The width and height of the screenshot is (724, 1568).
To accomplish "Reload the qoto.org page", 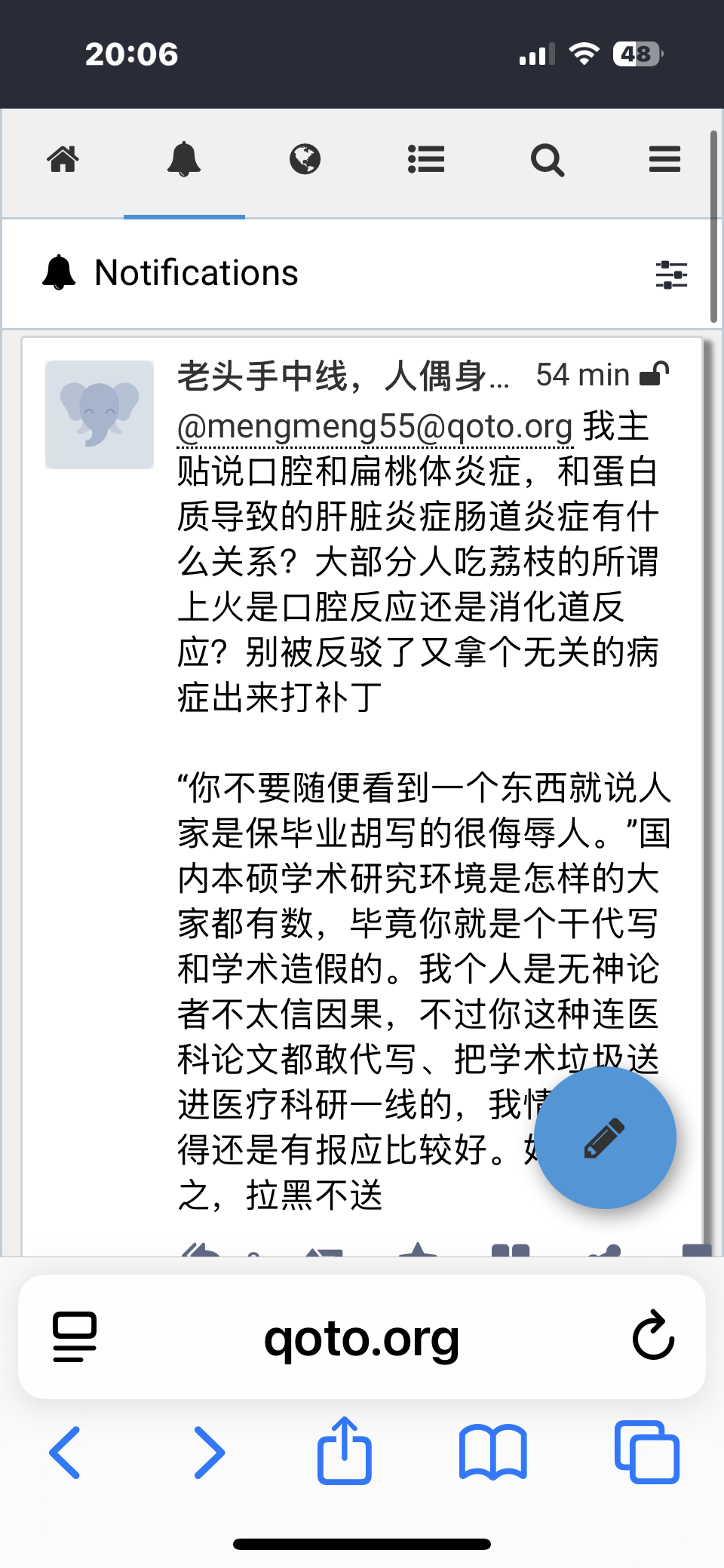I will 653,1336.
